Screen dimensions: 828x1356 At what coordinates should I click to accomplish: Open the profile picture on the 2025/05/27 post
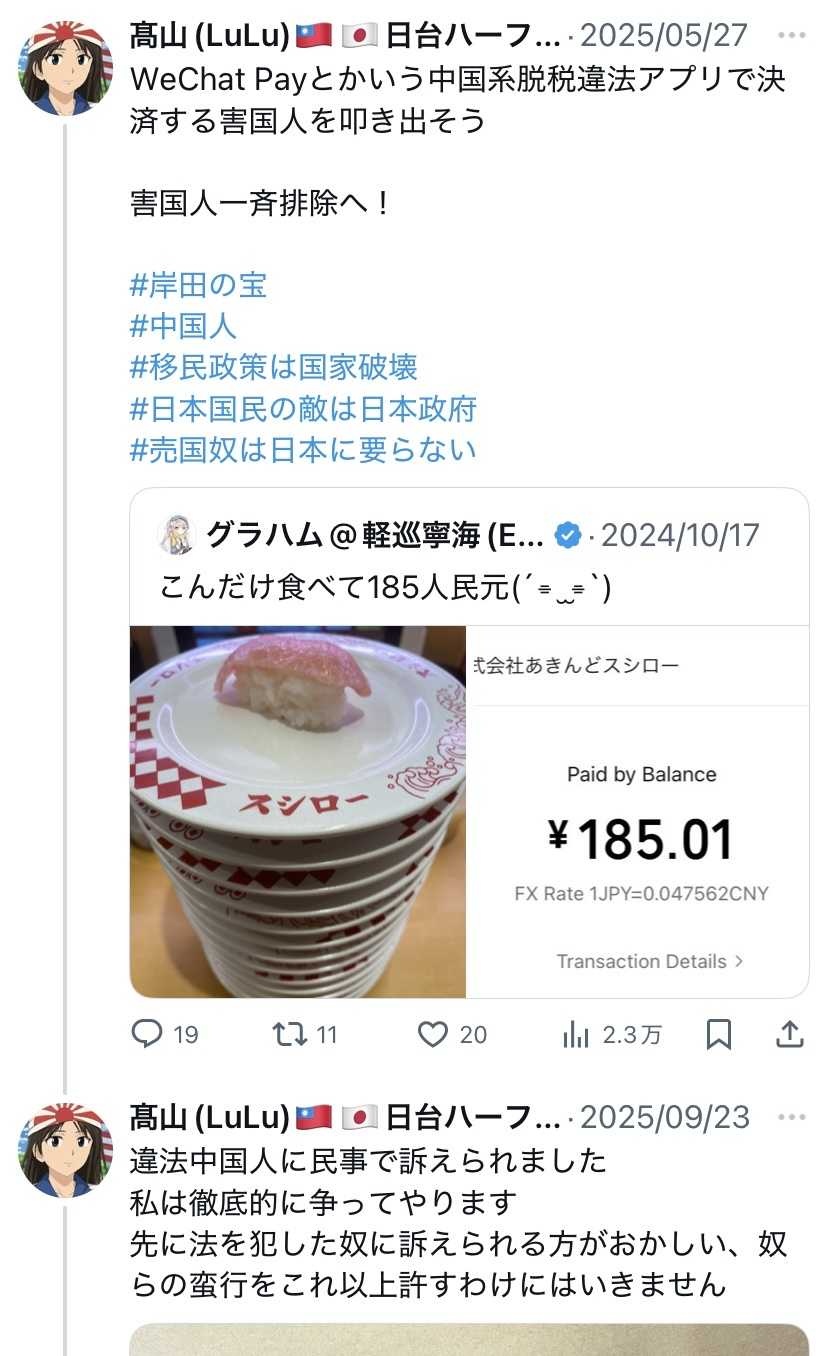[66, 68]
